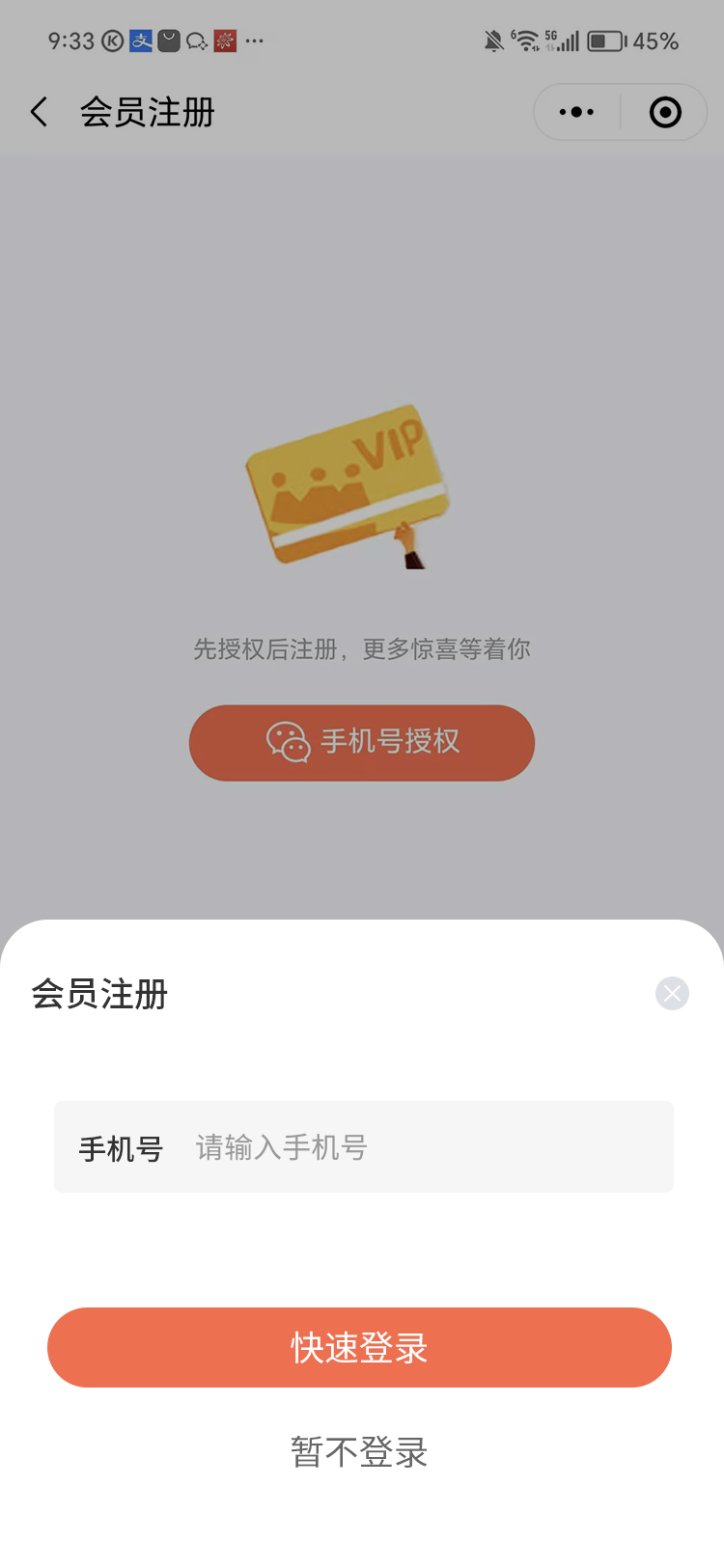Screen dimensions: 724x1568
Task: Open the mini program three-dot menu
Action: click(x=576, y=112)
